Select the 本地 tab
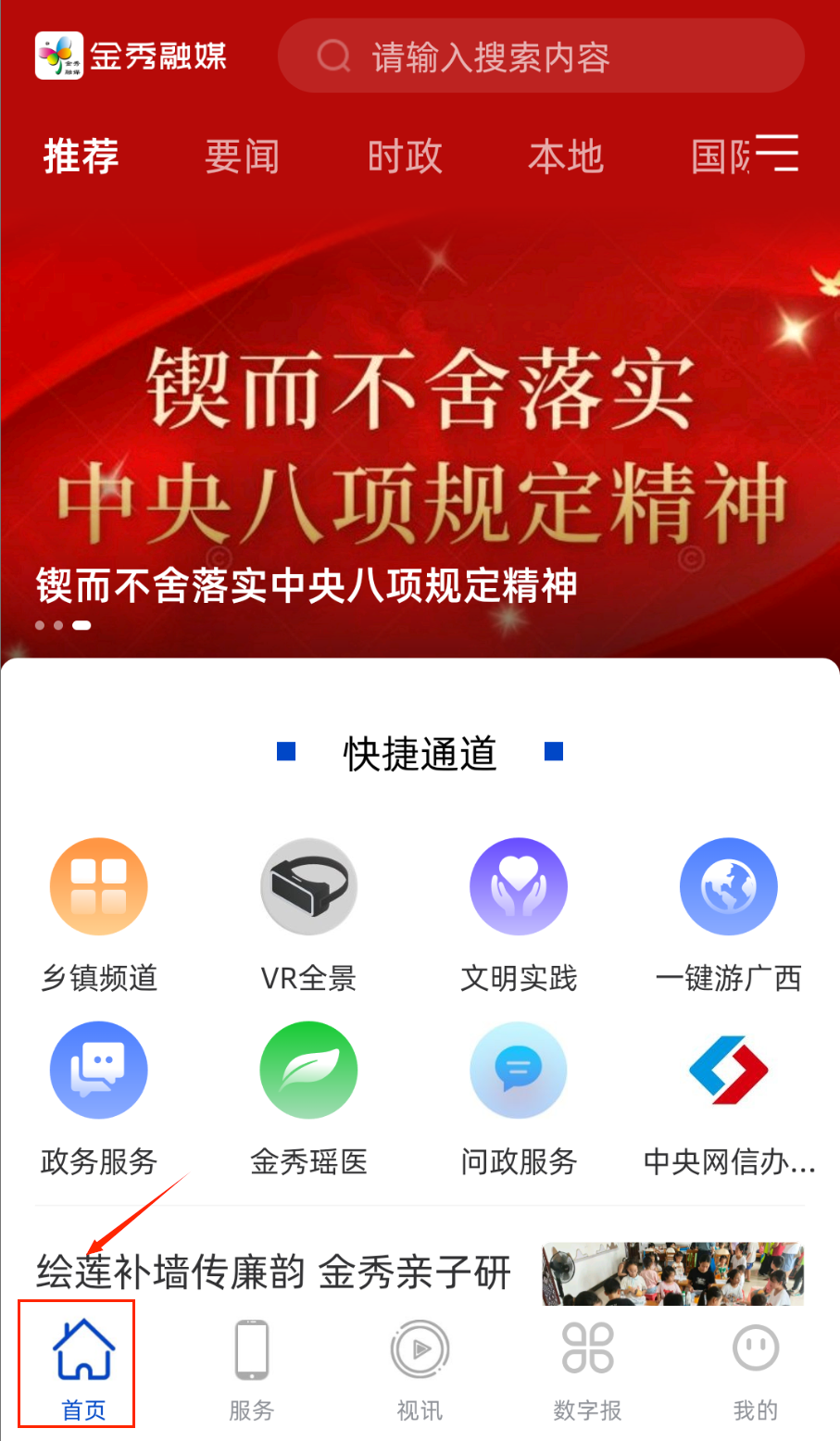The image size is (840, 1441). 566,157
